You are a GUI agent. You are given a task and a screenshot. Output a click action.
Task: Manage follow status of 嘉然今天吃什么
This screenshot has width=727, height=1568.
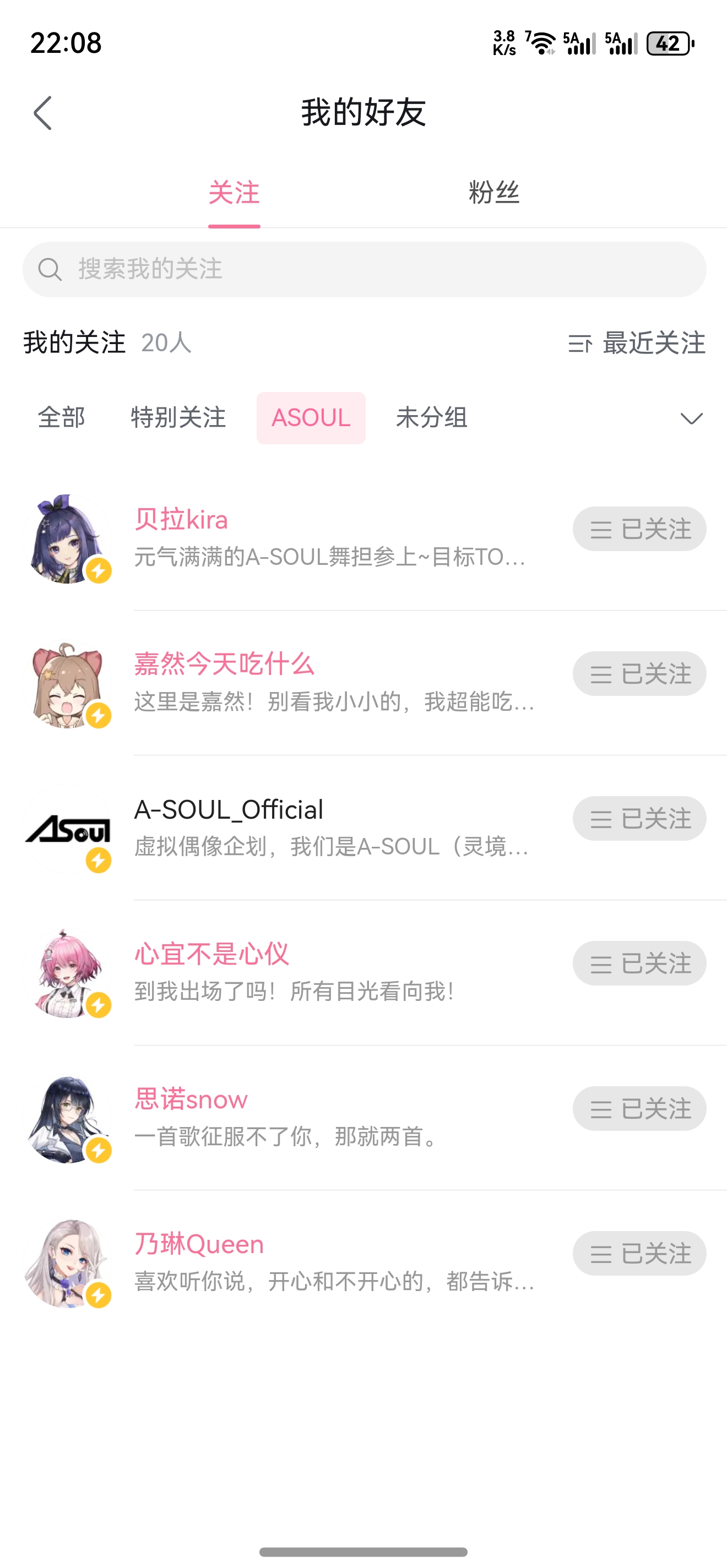coord(639,674)
